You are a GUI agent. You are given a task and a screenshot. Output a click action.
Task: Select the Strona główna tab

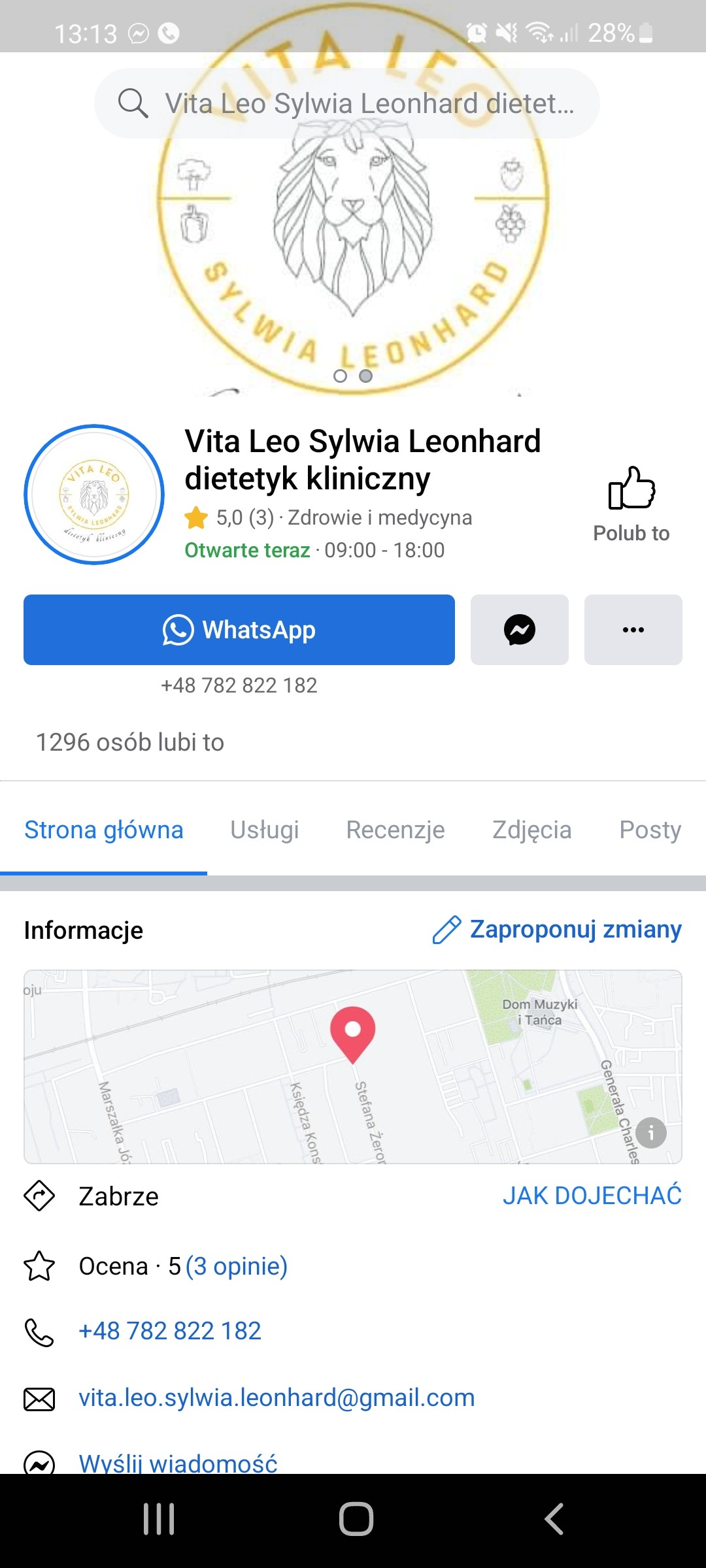[x=104, y=830]
